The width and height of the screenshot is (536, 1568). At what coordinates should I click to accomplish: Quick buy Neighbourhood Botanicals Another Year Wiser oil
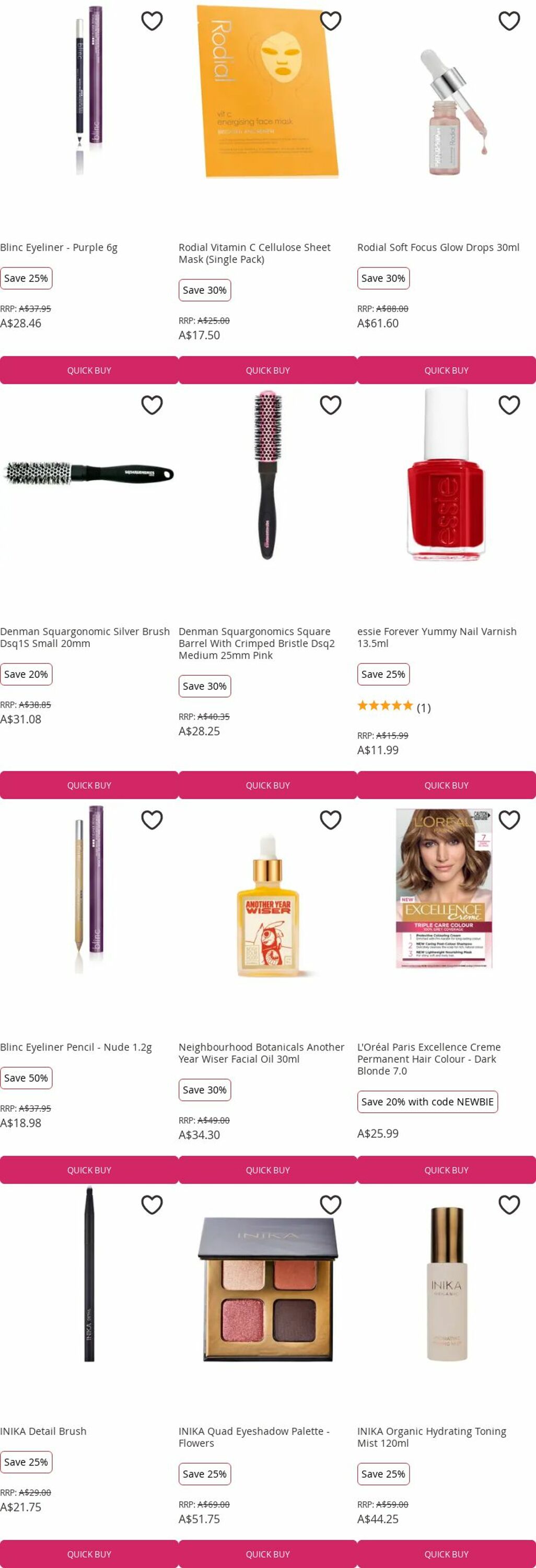pos(267,1170)
